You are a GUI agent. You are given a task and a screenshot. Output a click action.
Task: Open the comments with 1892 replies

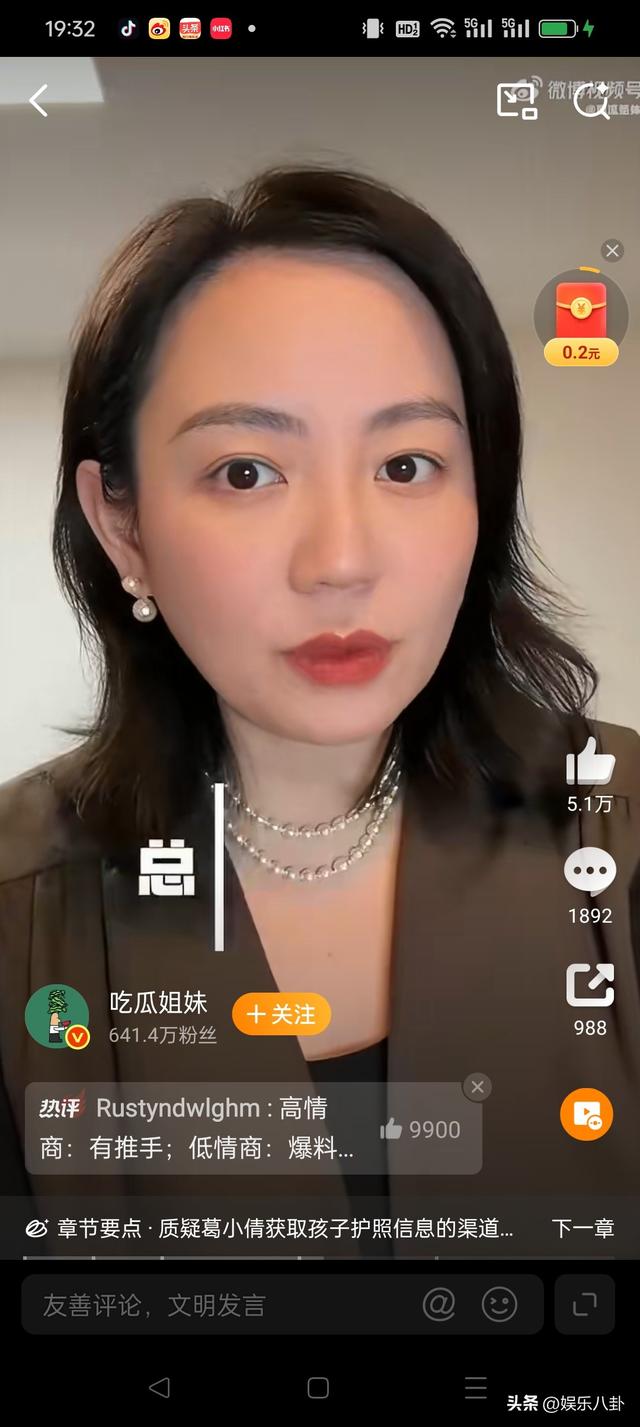pyautogui.click(x=590, y=872)
